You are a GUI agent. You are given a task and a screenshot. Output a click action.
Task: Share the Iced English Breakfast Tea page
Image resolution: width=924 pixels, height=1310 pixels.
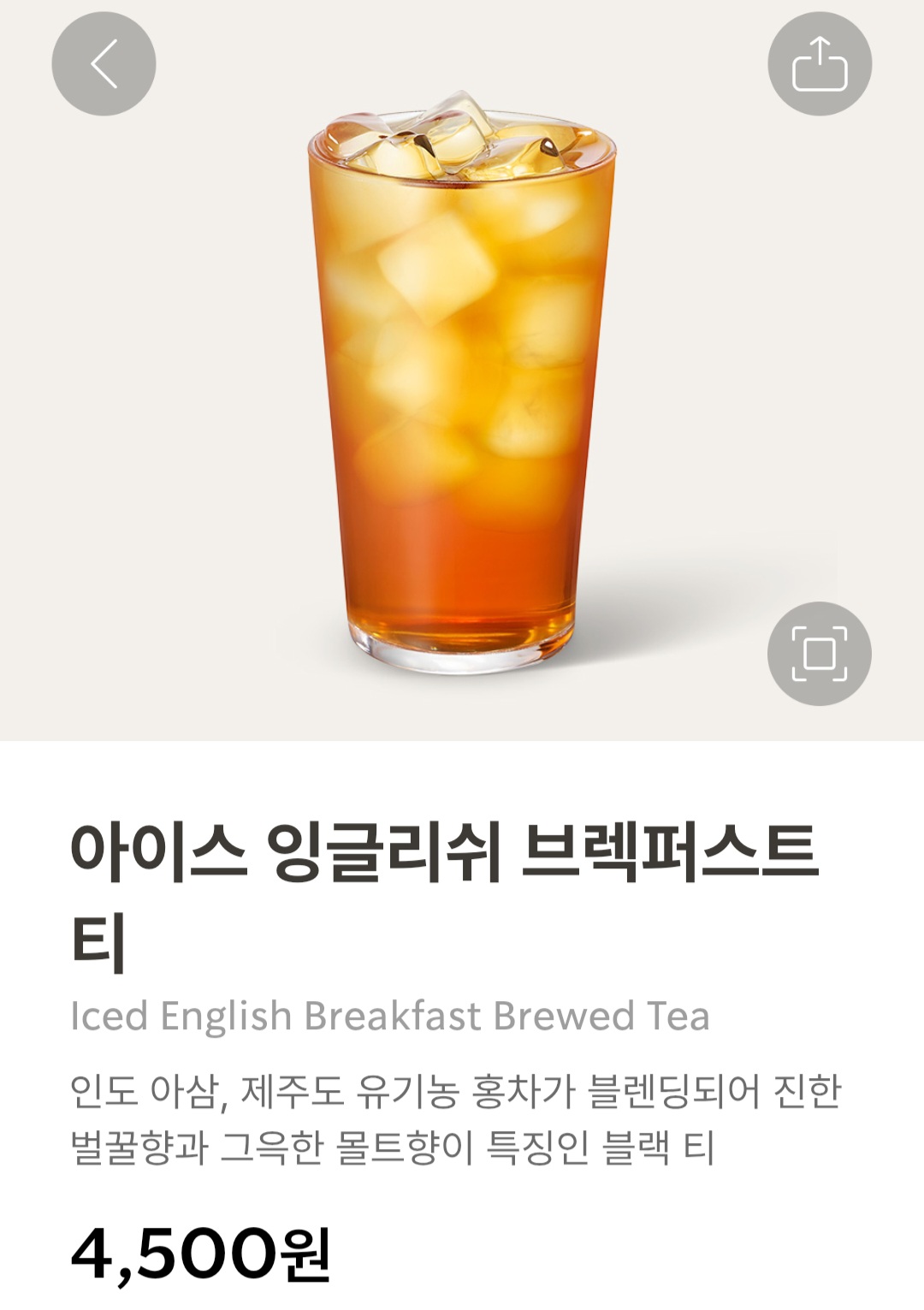[819, 64]
